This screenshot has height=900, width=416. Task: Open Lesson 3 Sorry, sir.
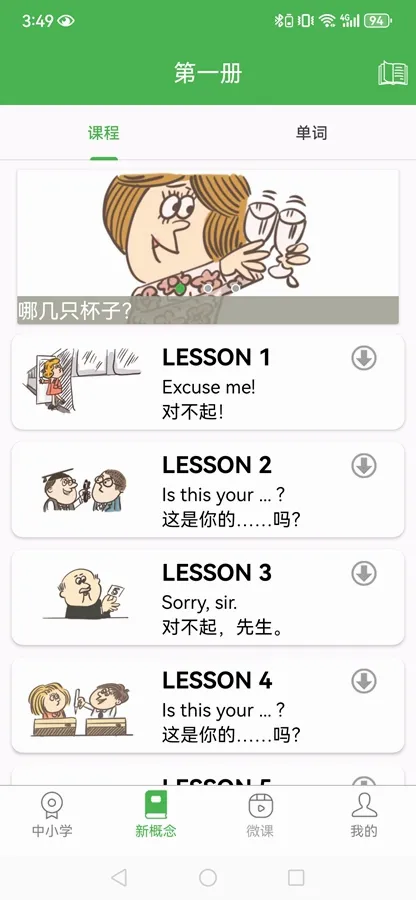(208, 597)
